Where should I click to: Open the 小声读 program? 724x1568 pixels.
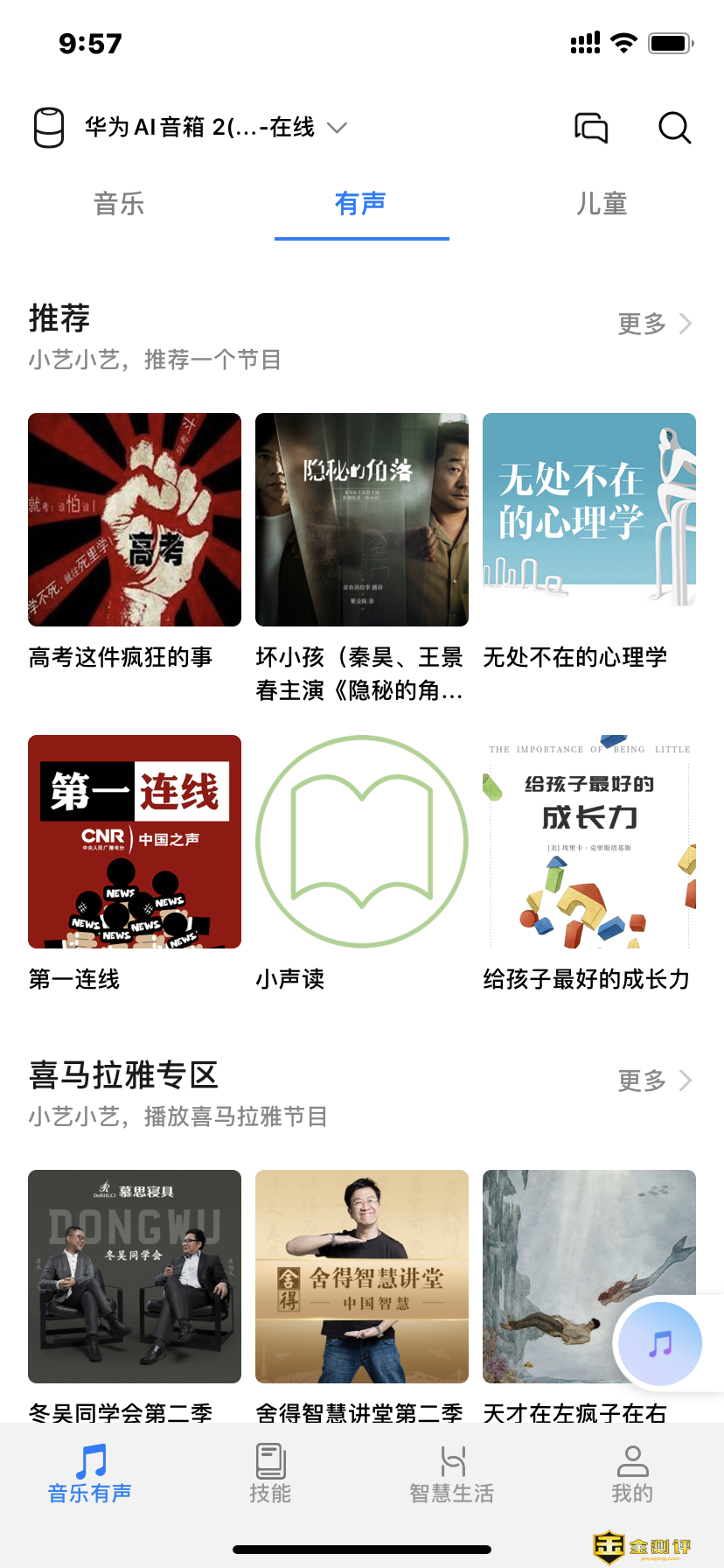(362, 842)
